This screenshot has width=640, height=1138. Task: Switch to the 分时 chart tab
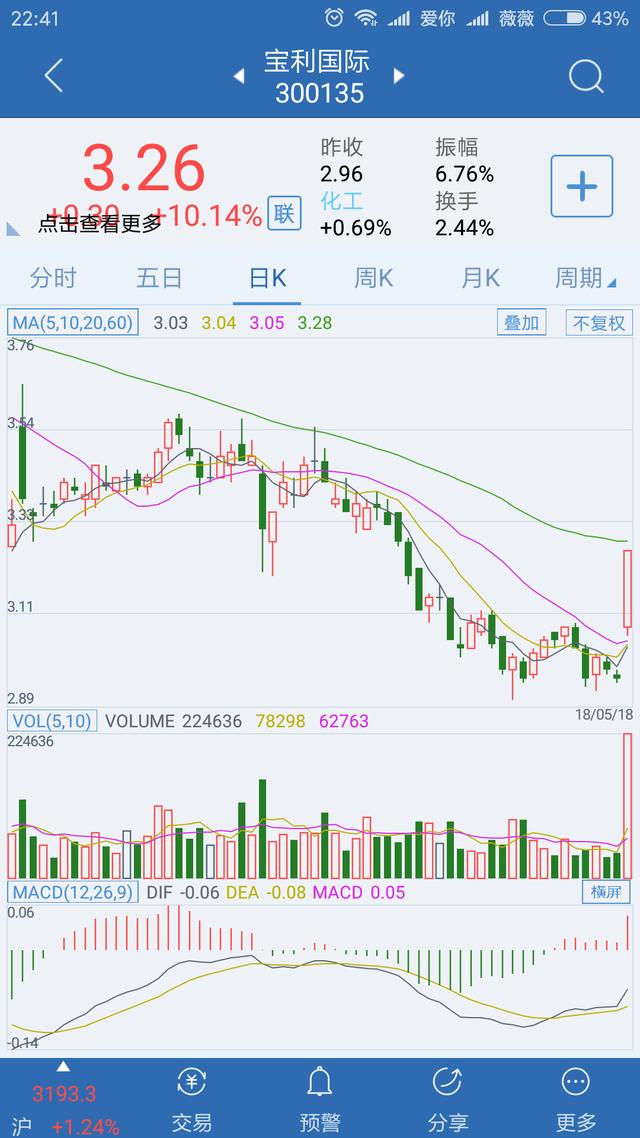[x=53, y=278]
